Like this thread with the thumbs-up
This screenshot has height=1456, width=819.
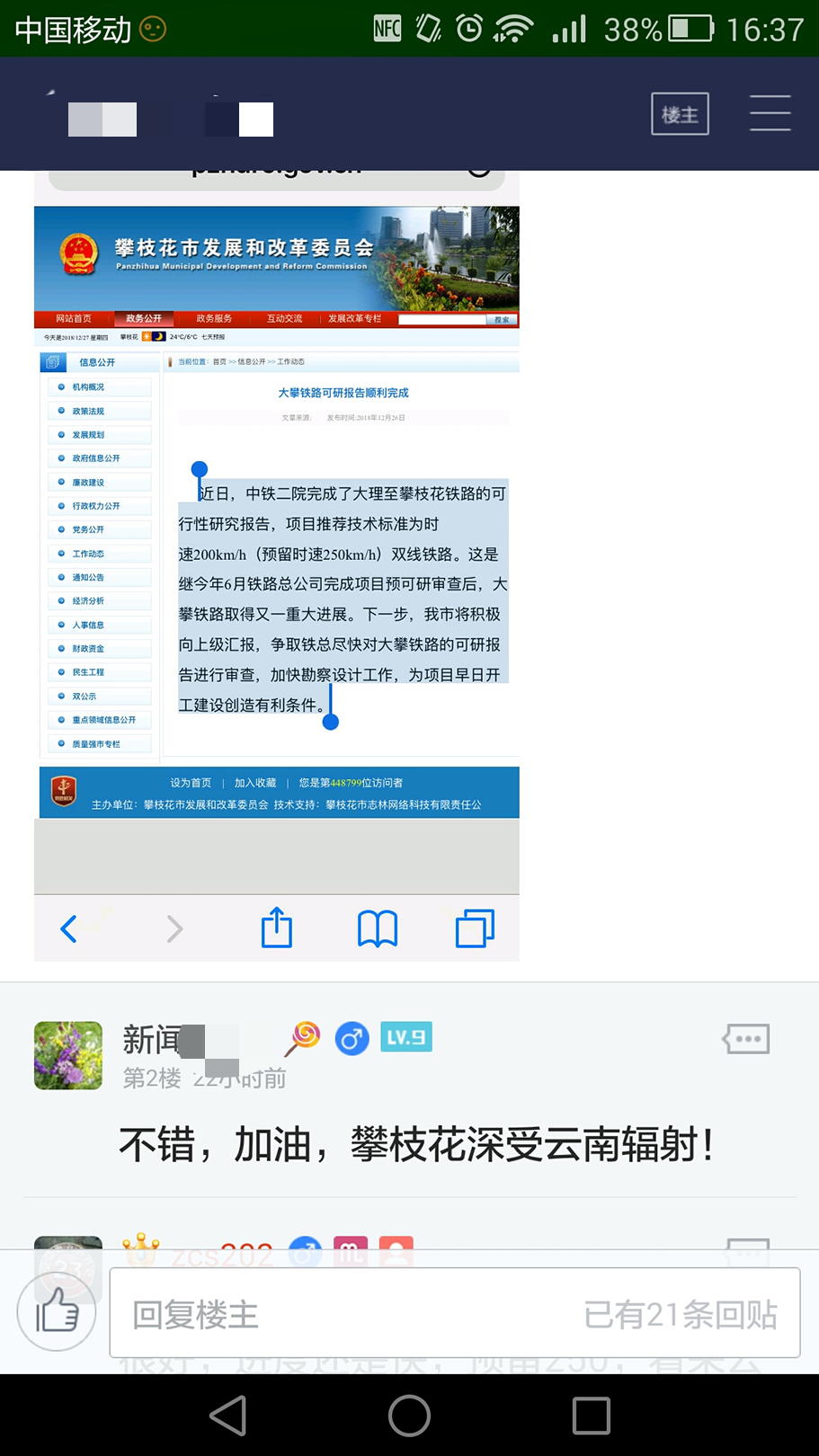click(57, 1311)
